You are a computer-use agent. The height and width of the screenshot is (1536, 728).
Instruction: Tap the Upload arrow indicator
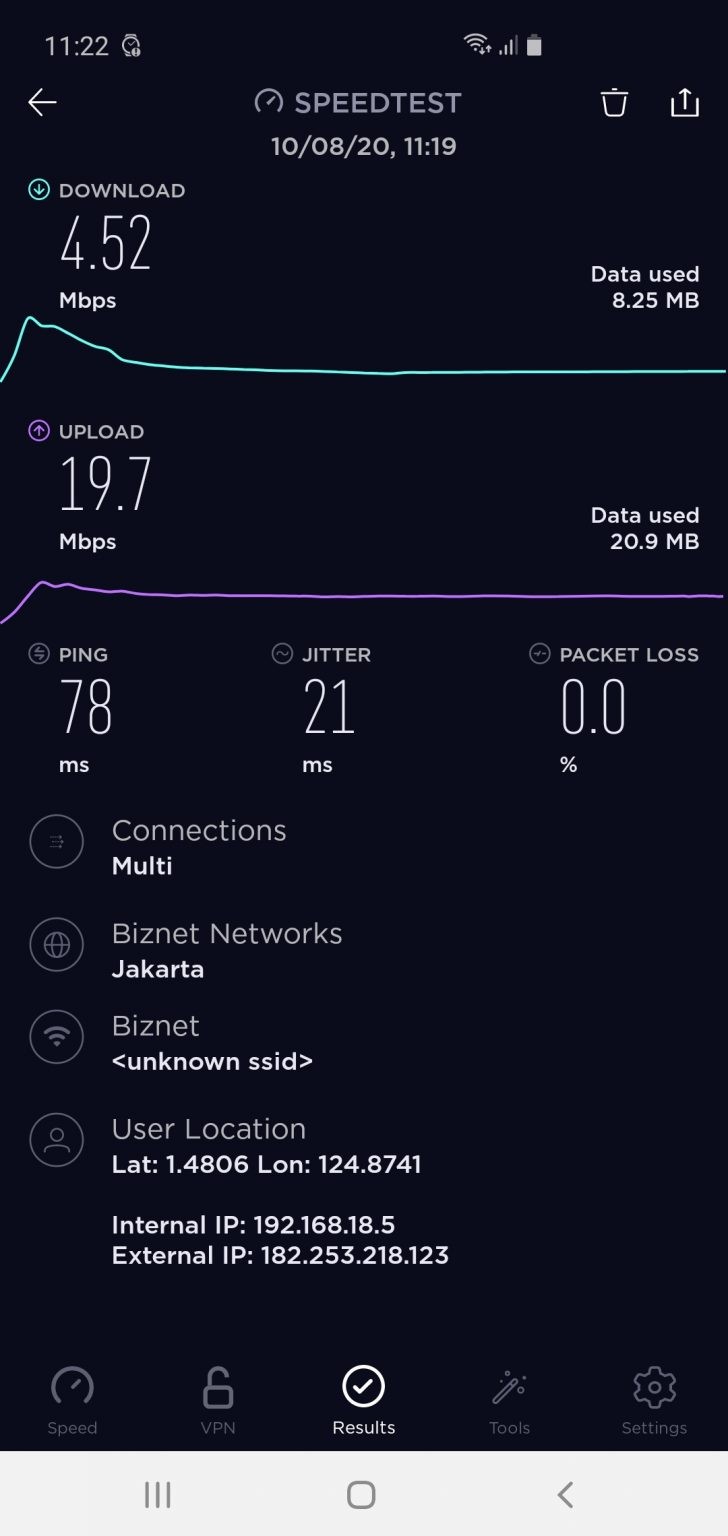(38, 431)
